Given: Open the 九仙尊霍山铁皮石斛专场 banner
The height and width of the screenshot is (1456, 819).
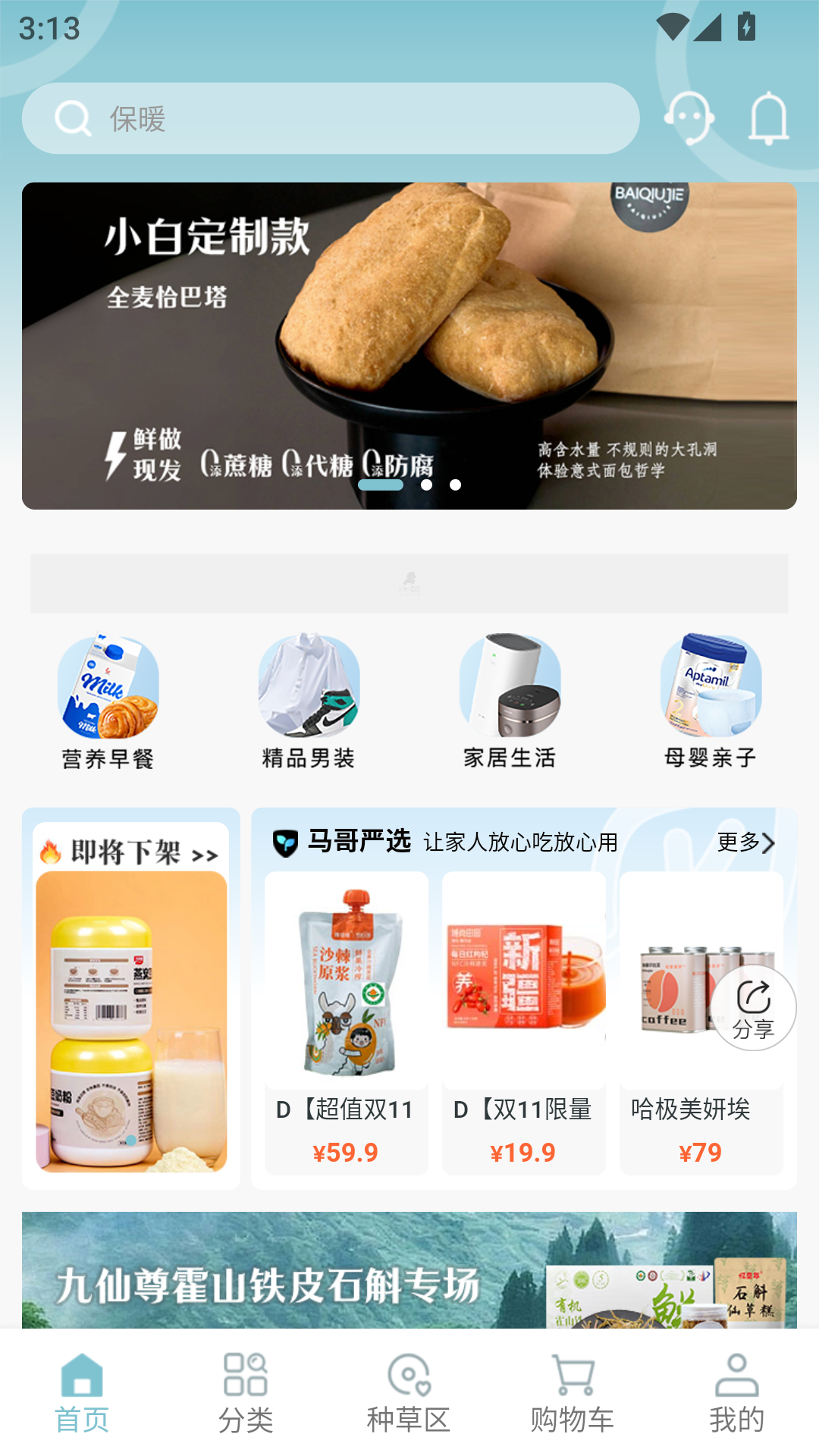Looking at the screenshot, I should click(x=409, y=1274).
